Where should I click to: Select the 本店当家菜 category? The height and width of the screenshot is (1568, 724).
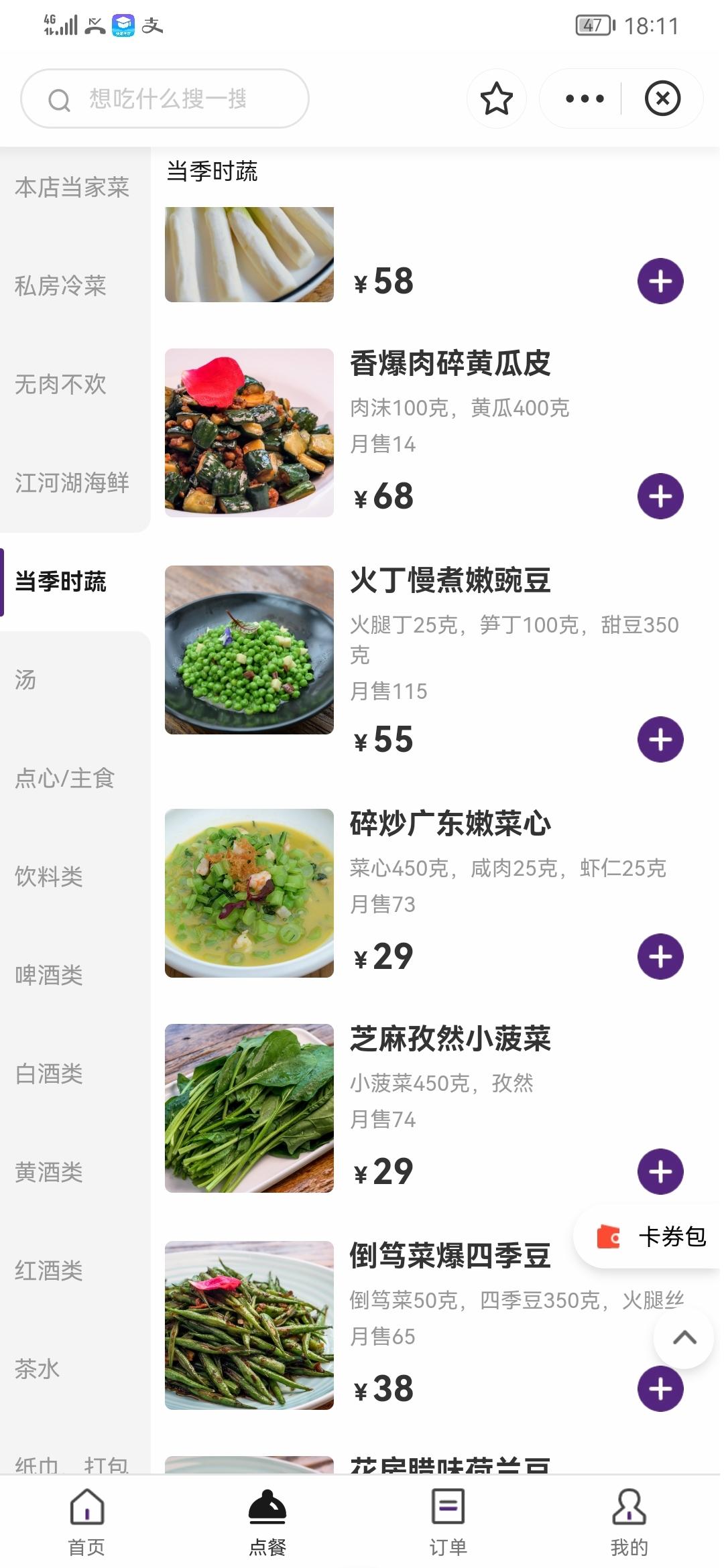coord(72,188)
